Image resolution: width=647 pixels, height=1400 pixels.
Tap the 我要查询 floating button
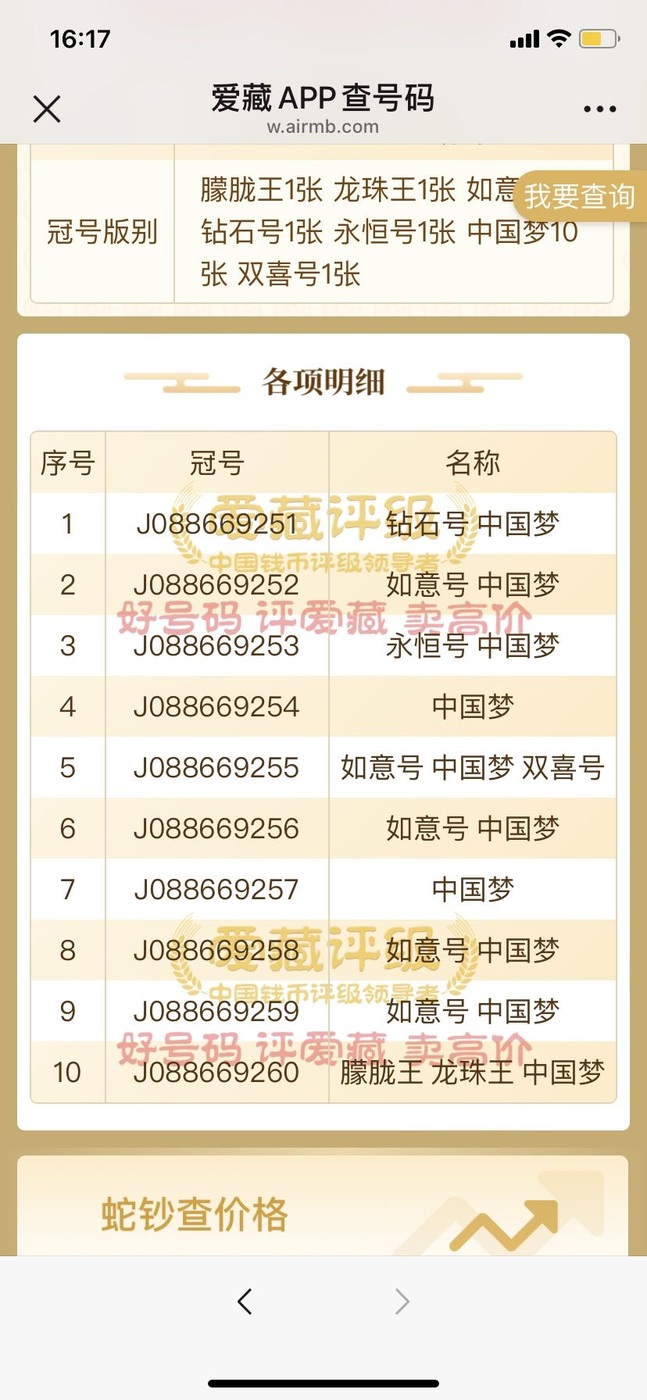pyautogui.click(x=580, y=196)
